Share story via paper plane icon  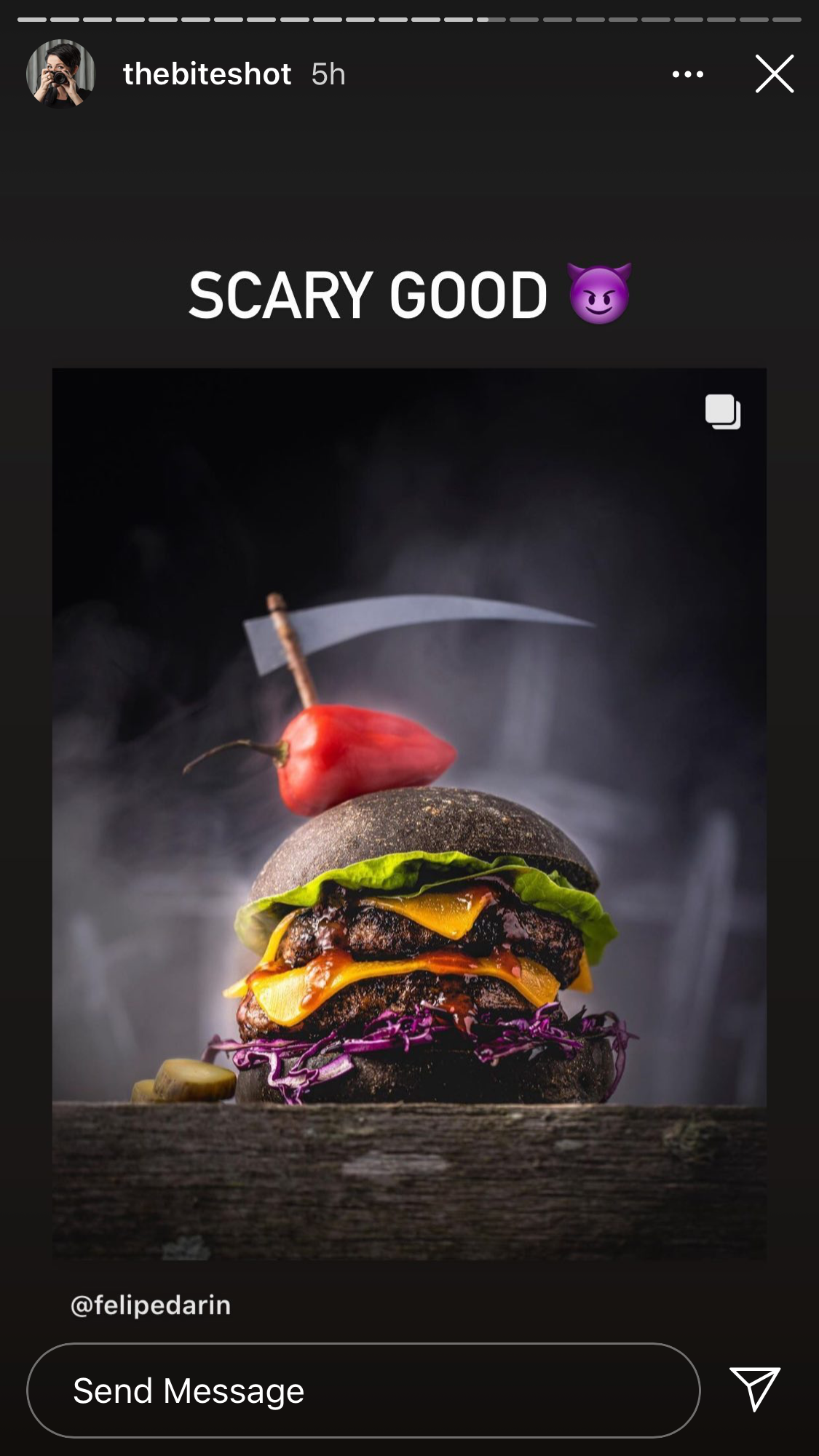click(754, 1388)
